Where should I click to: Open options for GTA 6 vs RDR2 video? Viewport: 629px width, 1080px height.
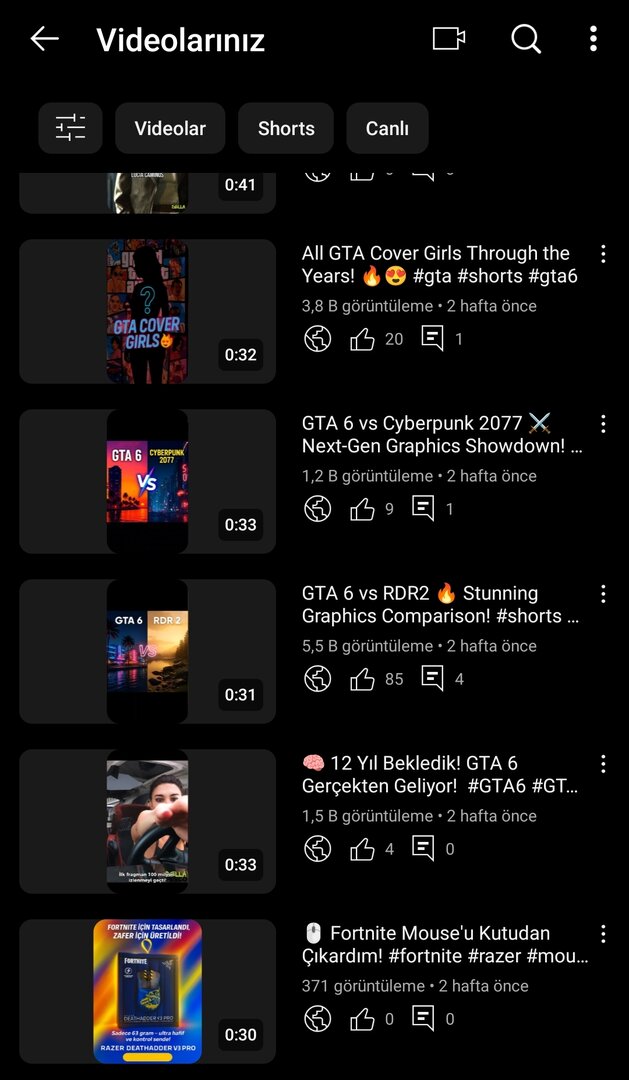[x=603, y=594]
